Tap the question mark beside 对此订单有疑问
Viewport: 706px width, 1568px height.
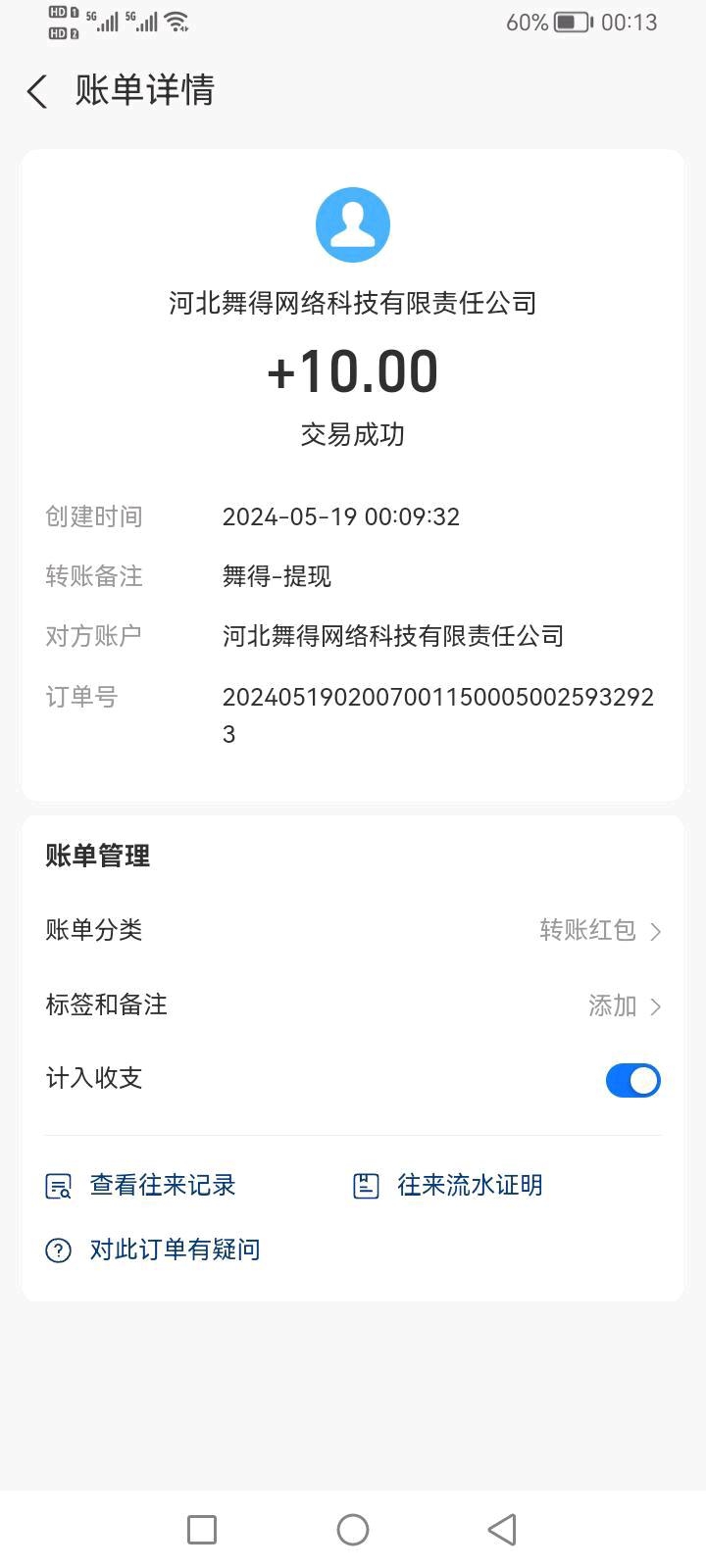coord(57,1249)
